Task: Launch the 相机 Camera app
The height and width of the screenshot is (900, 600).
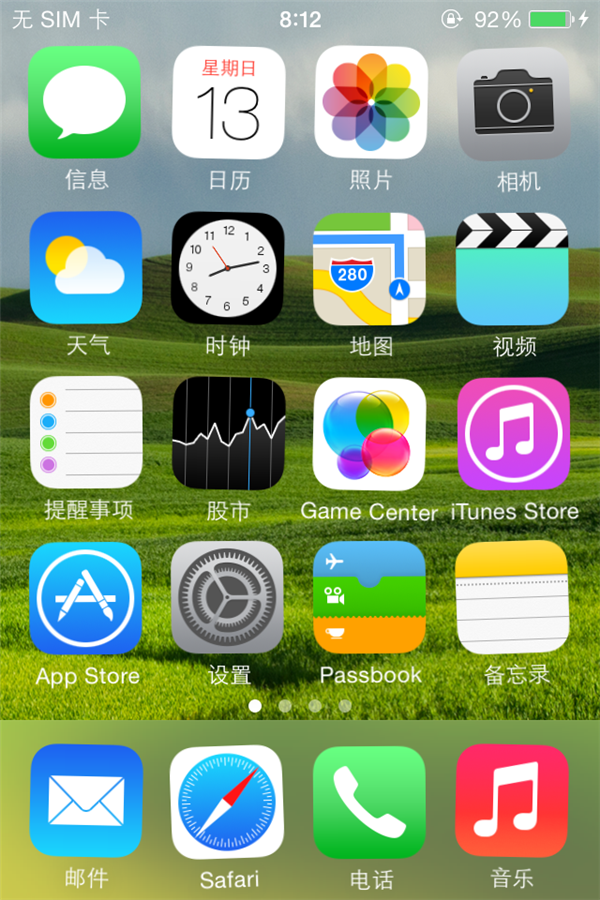Action: pyautogui.click(x=513, y=103)
